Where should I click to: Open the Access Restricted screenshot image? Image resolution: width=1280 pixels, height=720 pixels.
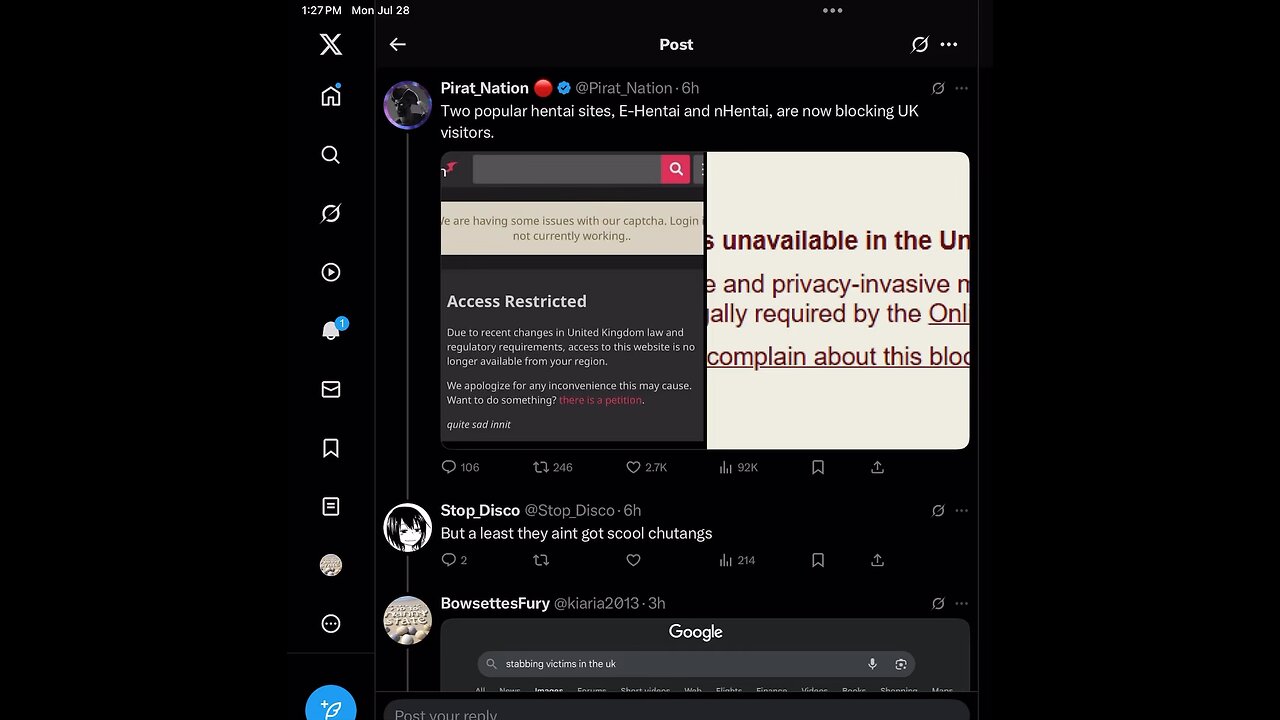573,300
